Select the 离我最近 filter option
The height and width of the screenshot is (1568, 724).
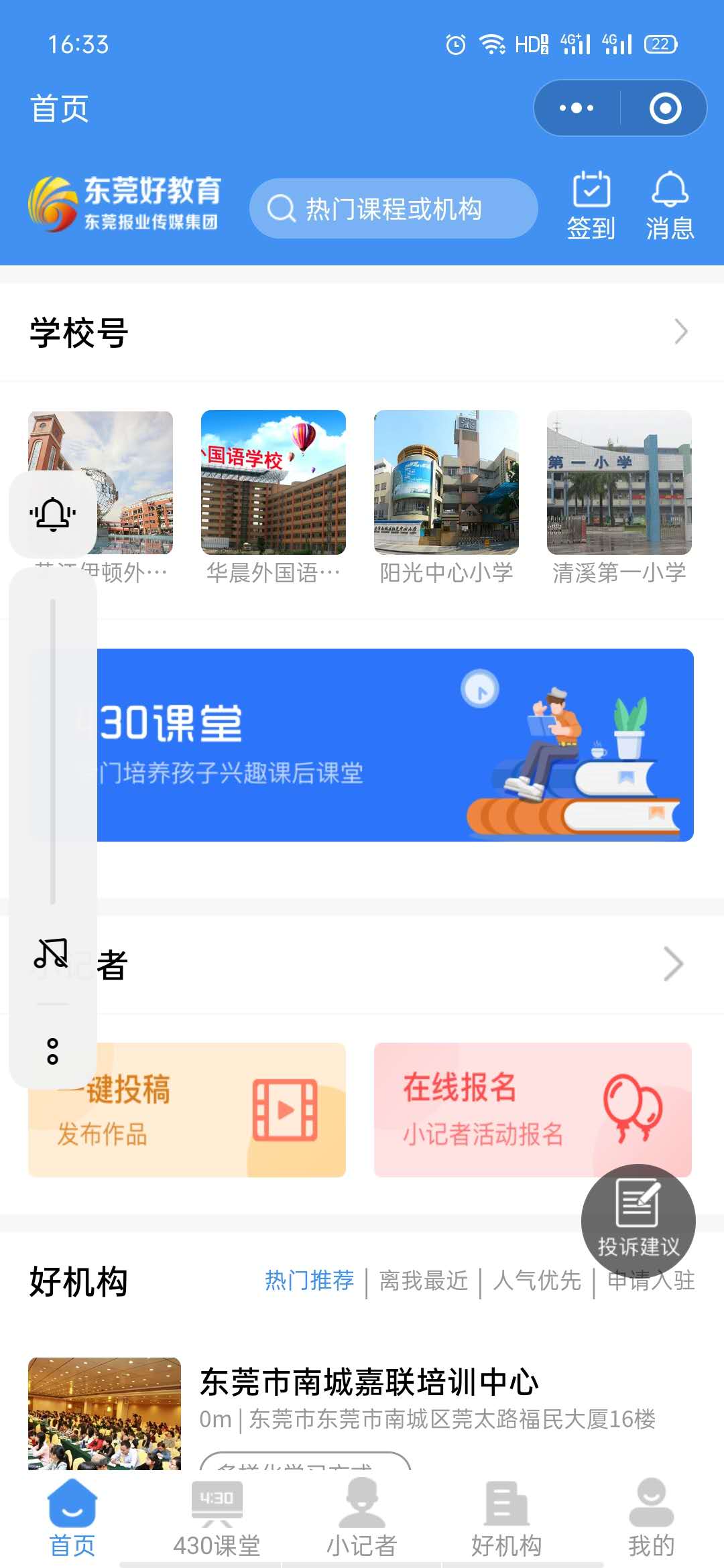pos(422,1281)
